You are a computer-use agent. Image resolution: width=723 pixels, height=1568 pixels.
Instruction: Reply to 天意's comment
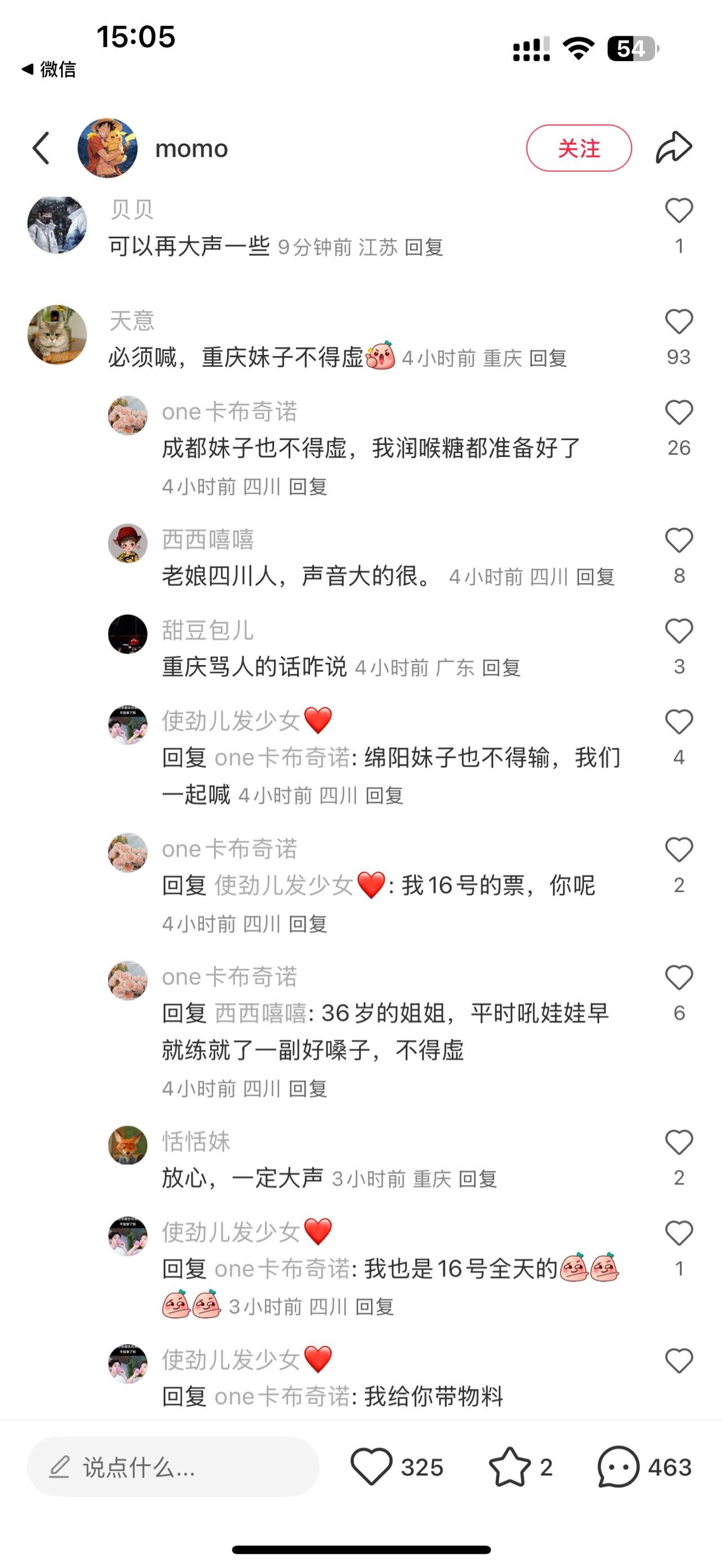548,358
